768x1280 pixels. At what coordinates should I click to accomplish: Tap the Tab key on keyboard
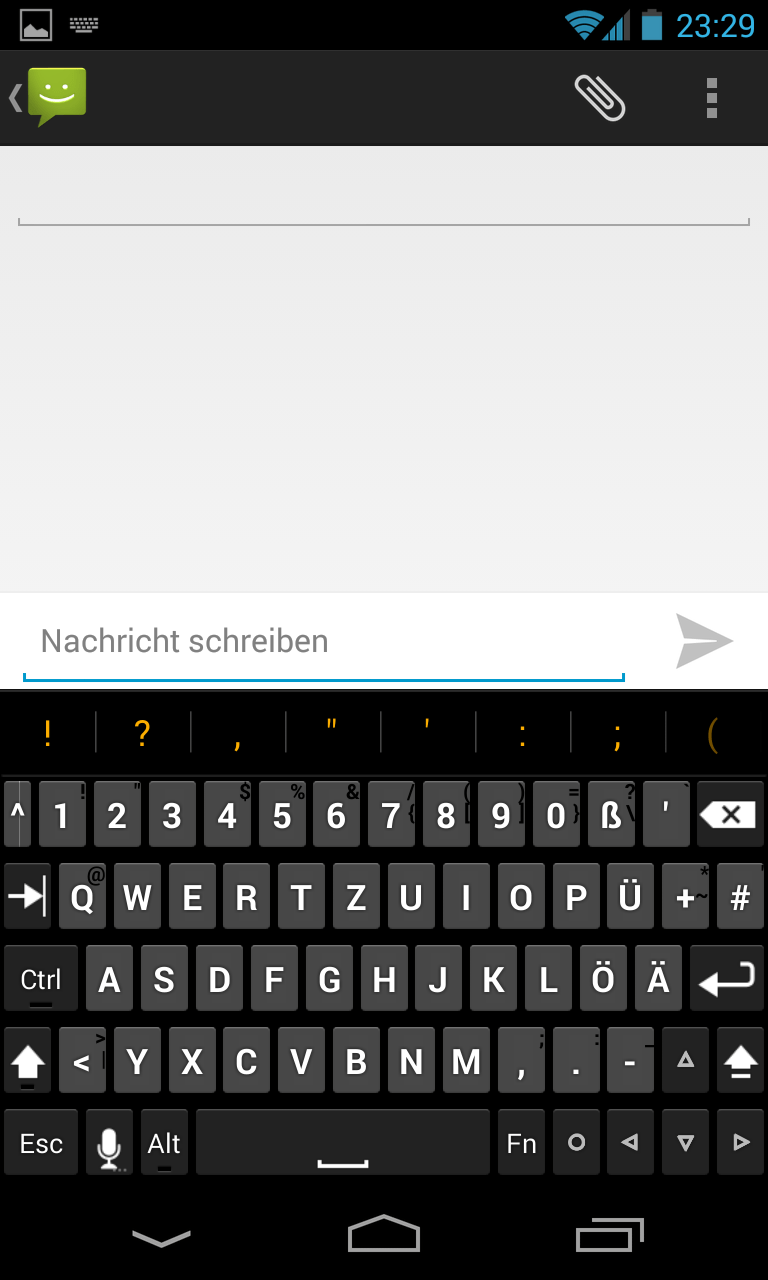pyautogui.click(x=27, y=897)
